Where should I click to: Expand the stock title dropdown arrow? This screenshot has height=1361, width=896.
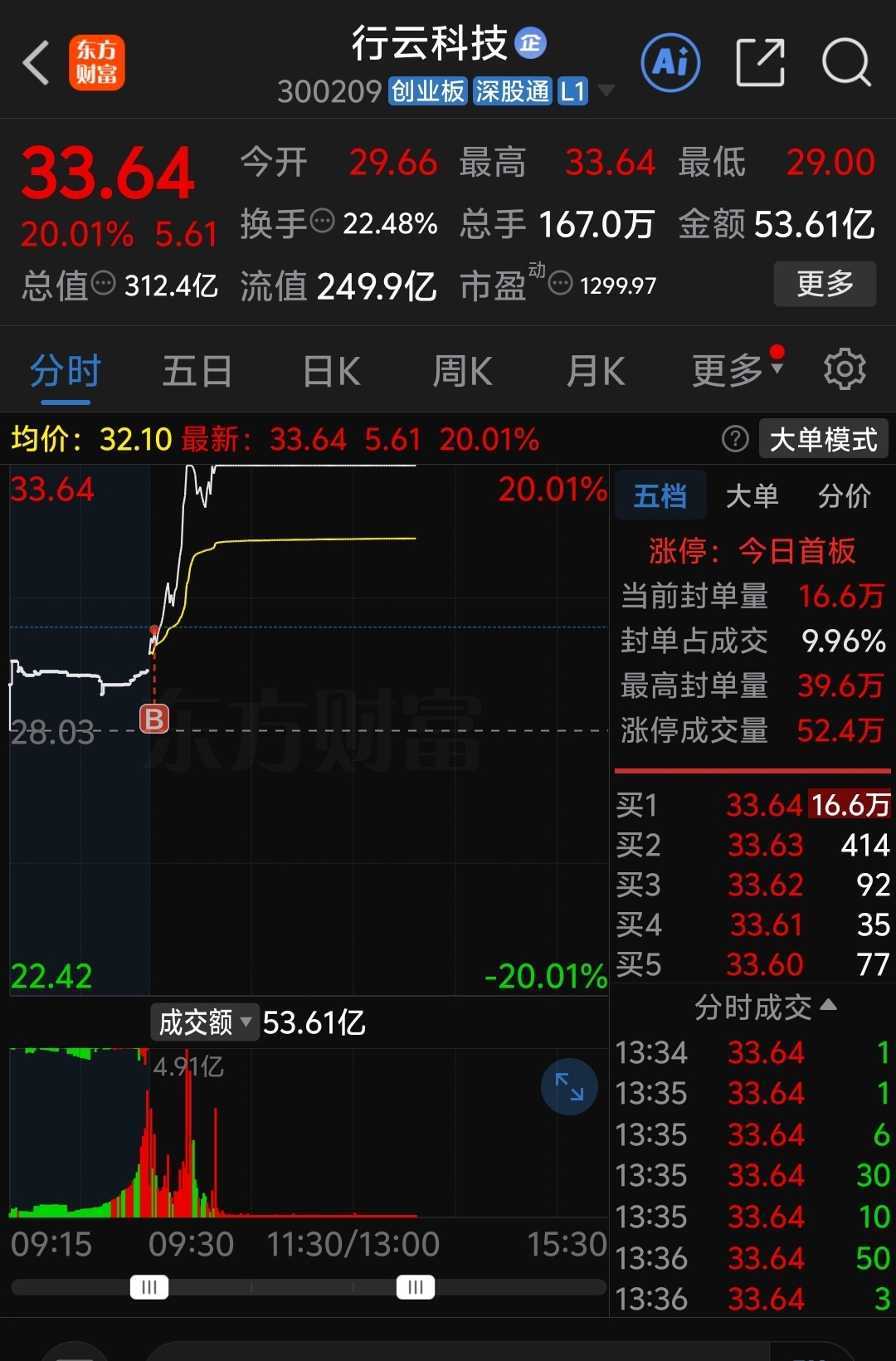point(606,90)
